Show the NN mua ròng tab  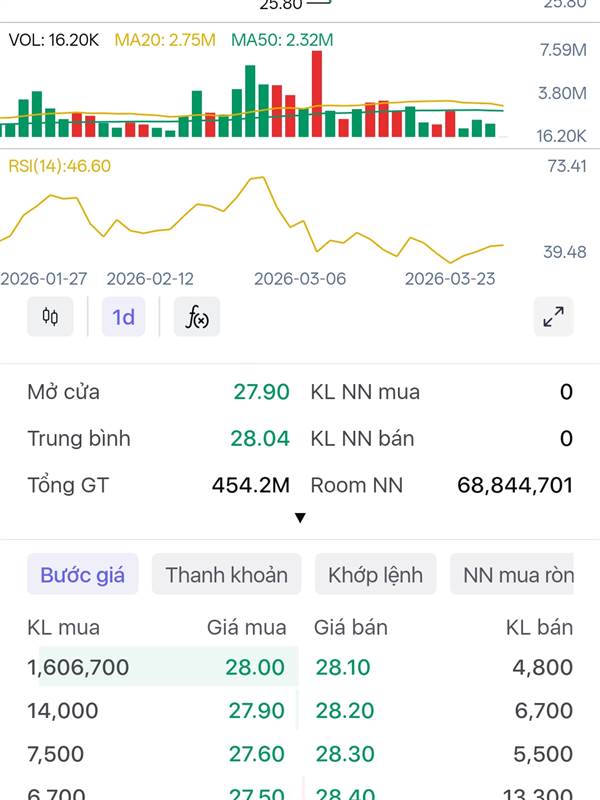pyautogui.click(x=516, y=575)
